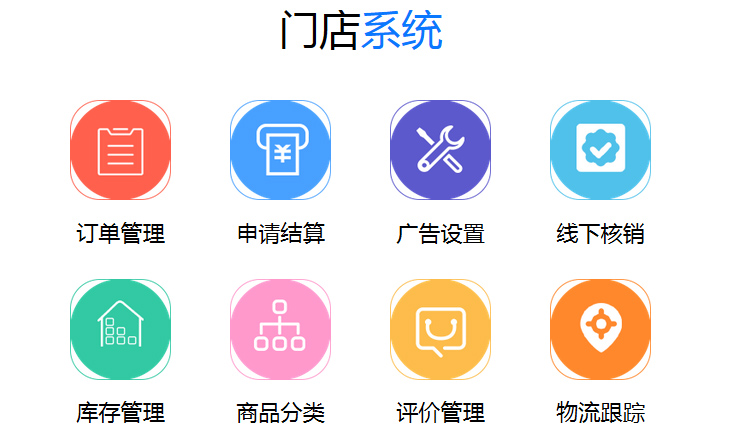Go to 广告设置 ad settings

(440, 150)
